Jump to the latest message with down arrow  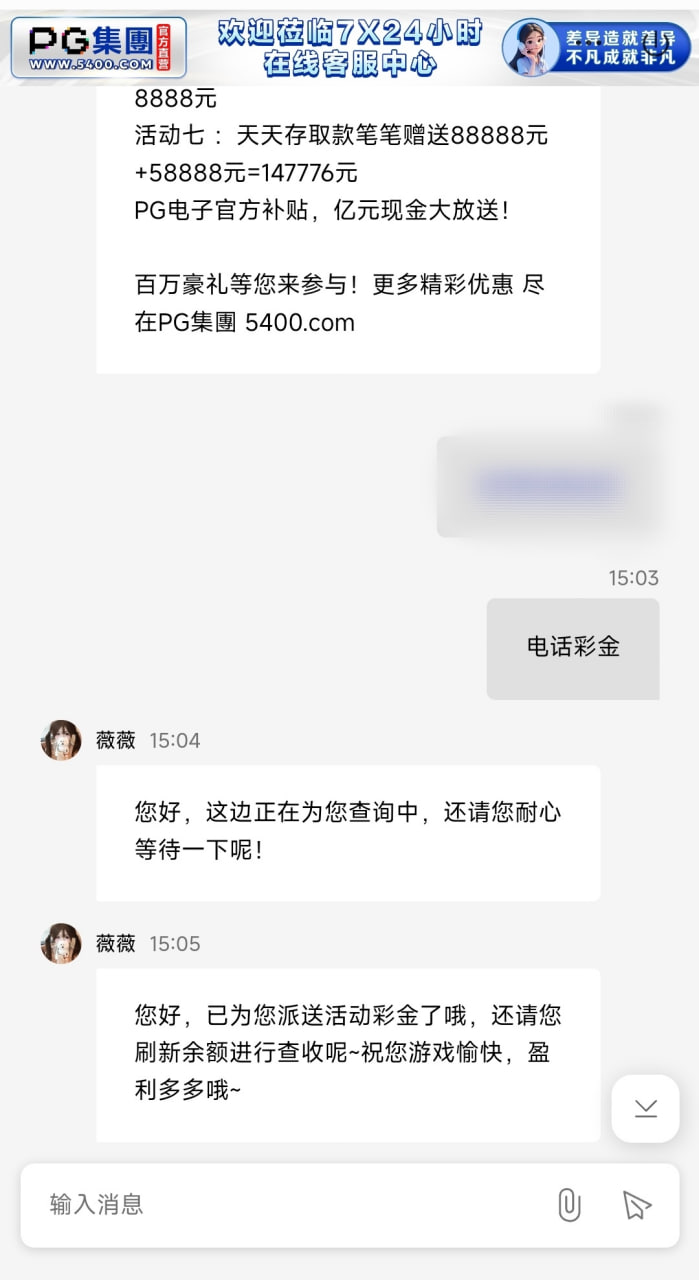[x=645, y=1108]
